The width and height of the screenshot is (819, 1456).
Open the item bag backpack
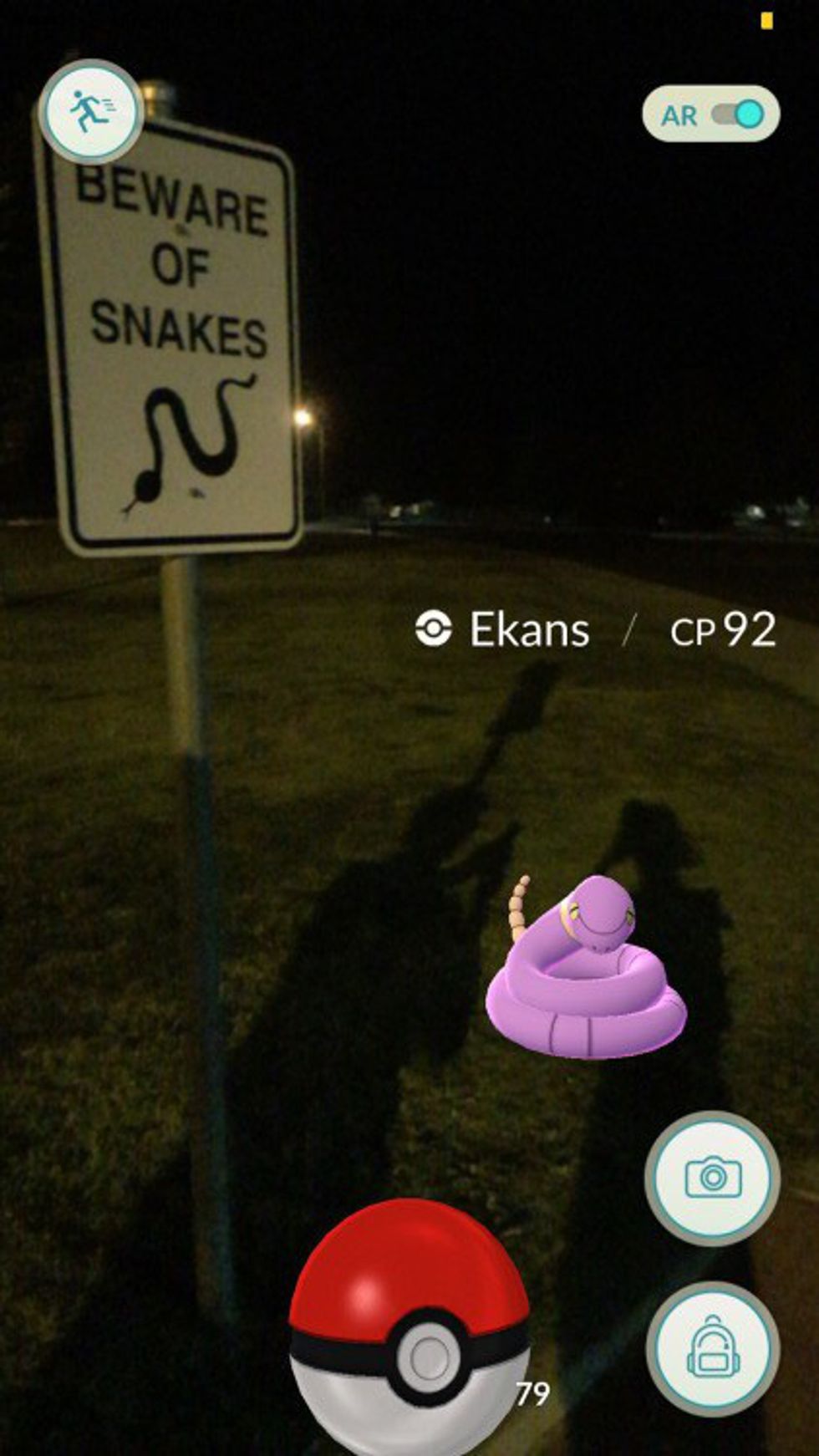[x=712, y=1348]
